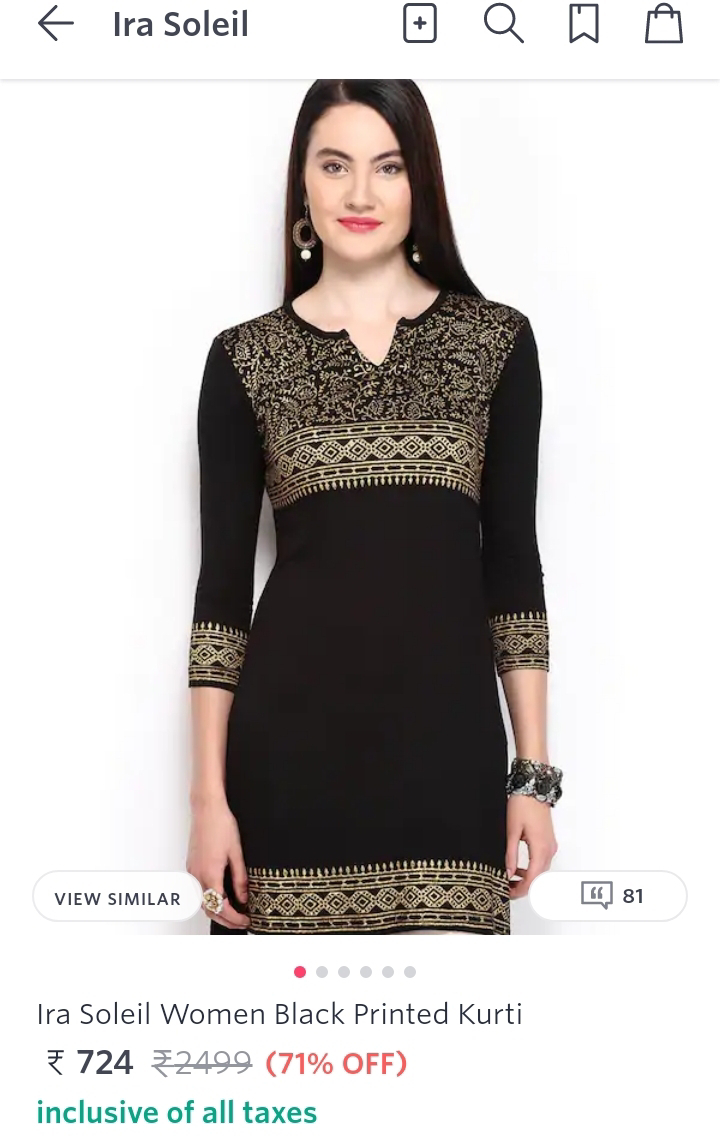This screenshot has height=1145, width=720.
Task: Tap the View Similar button
Action: pos(118,896)
